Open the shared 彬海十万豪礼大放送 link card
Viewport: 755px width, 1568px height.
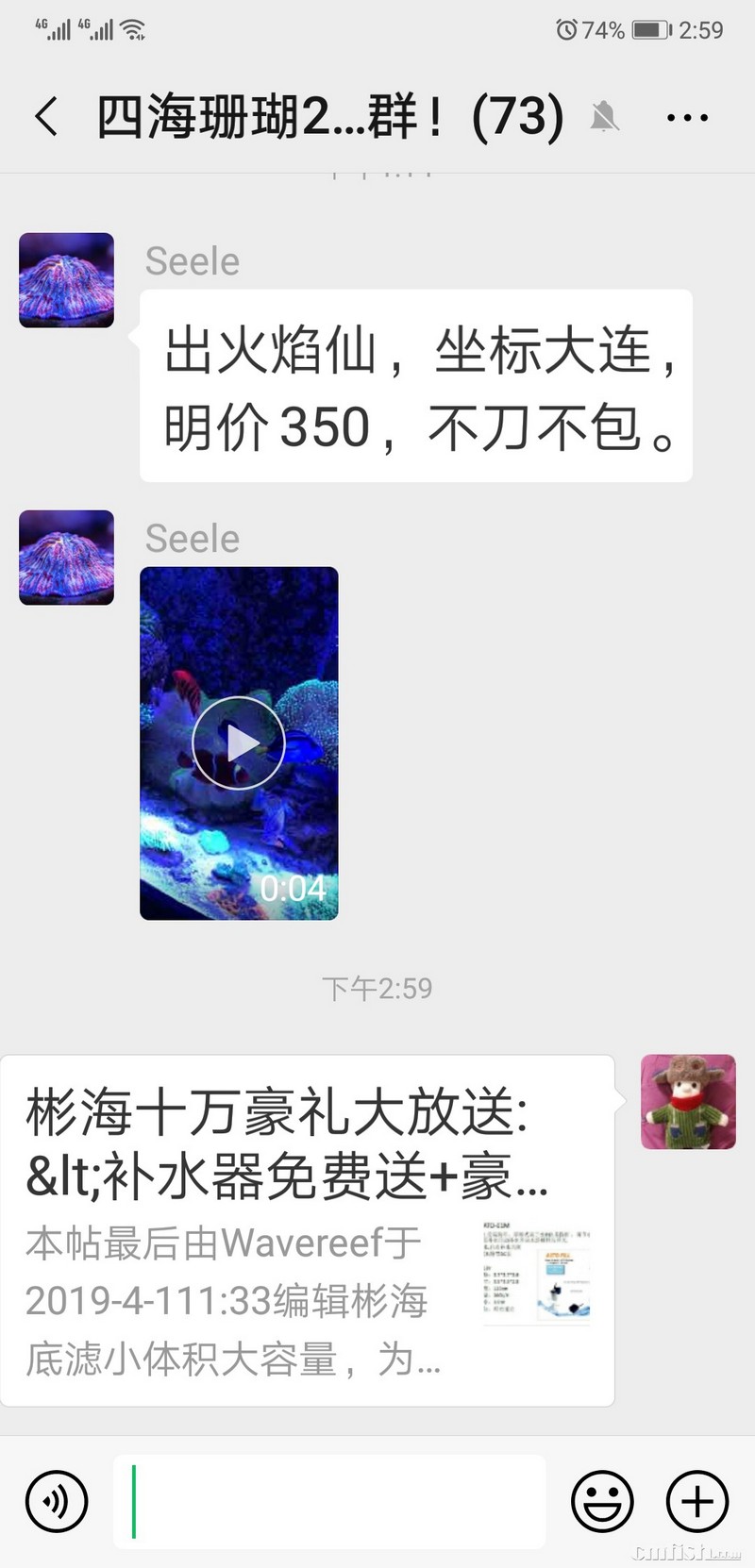[x=307, y=1230]
